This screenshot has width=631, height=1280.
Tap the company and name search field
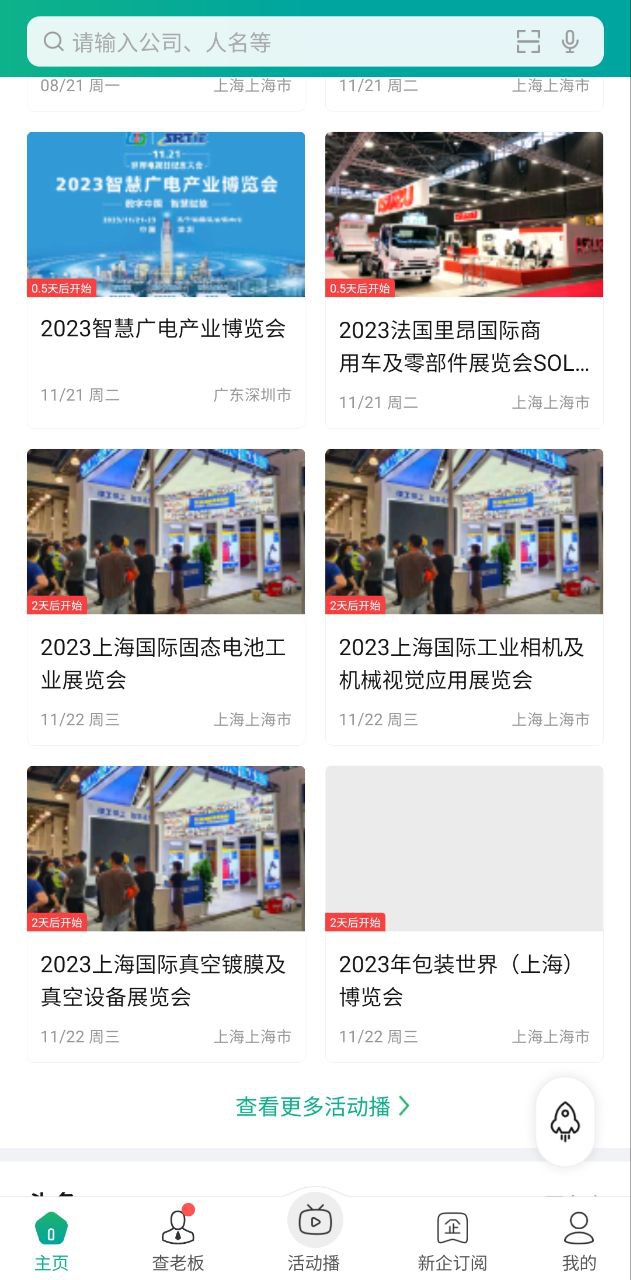[x=270, y=42]
